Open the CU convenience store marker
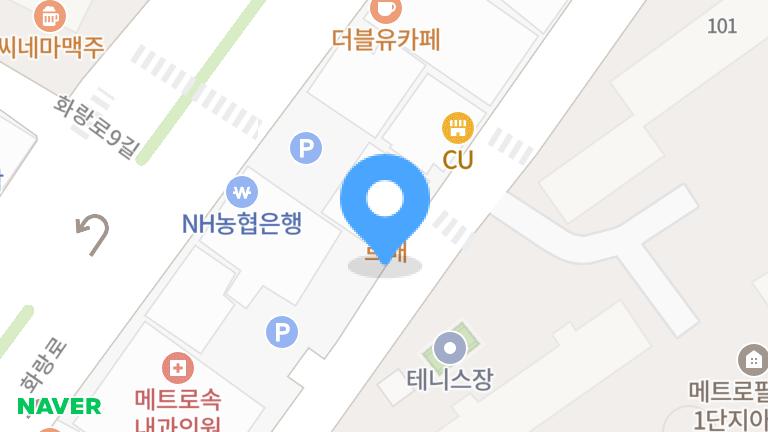Viewport: 768px width, 432px height. click(457, 129)
